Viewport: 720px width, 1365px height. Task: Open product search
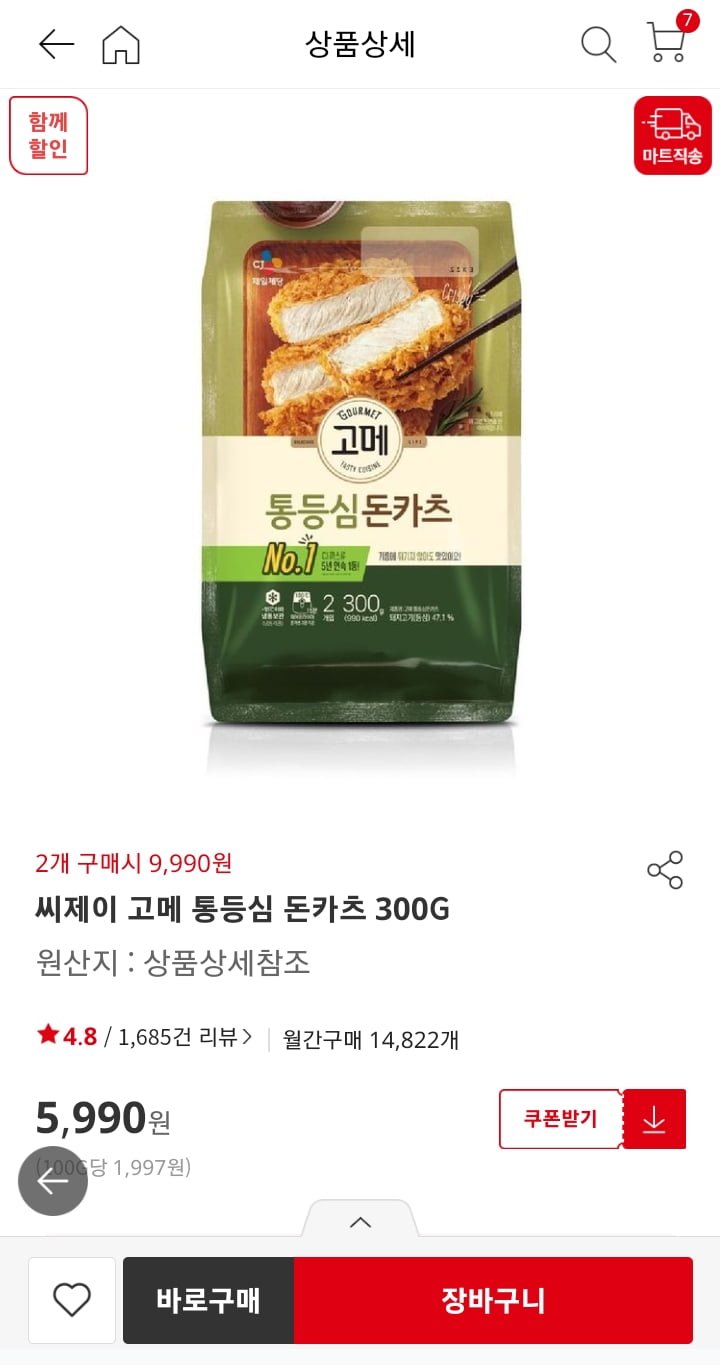598,44
